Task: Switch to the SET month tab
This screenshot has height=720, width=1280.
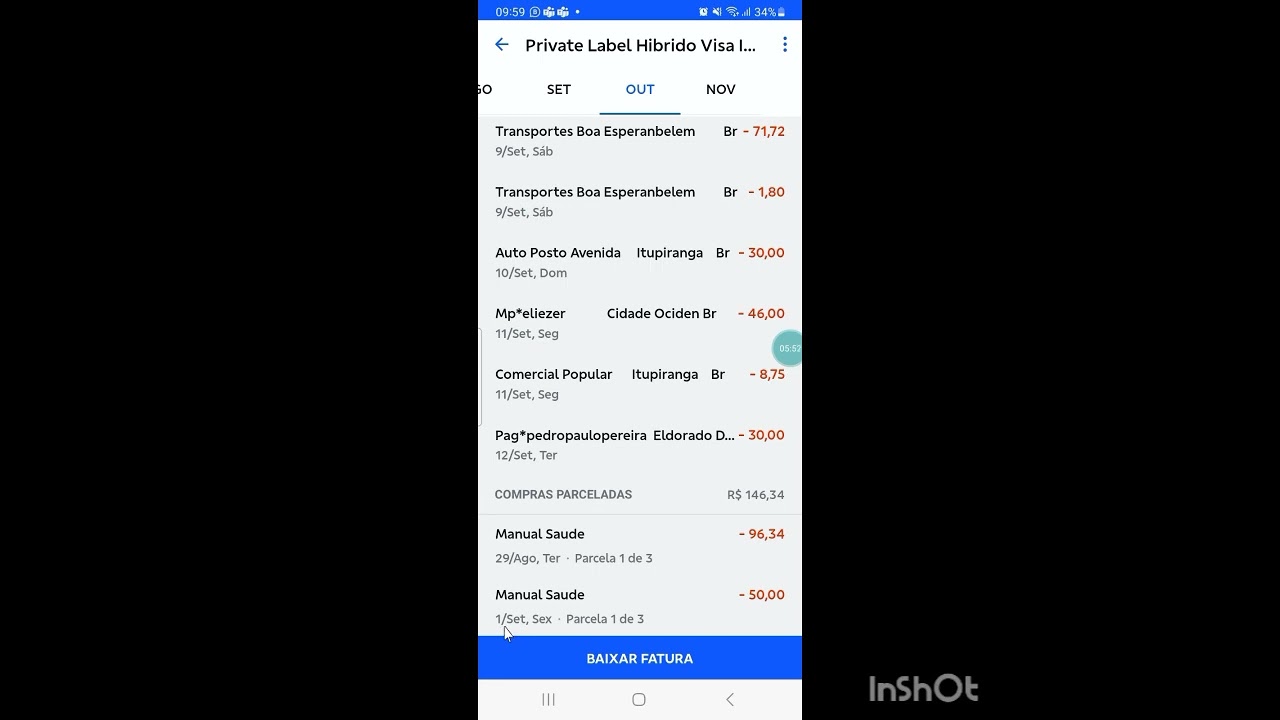Action: tap(559, 90)
